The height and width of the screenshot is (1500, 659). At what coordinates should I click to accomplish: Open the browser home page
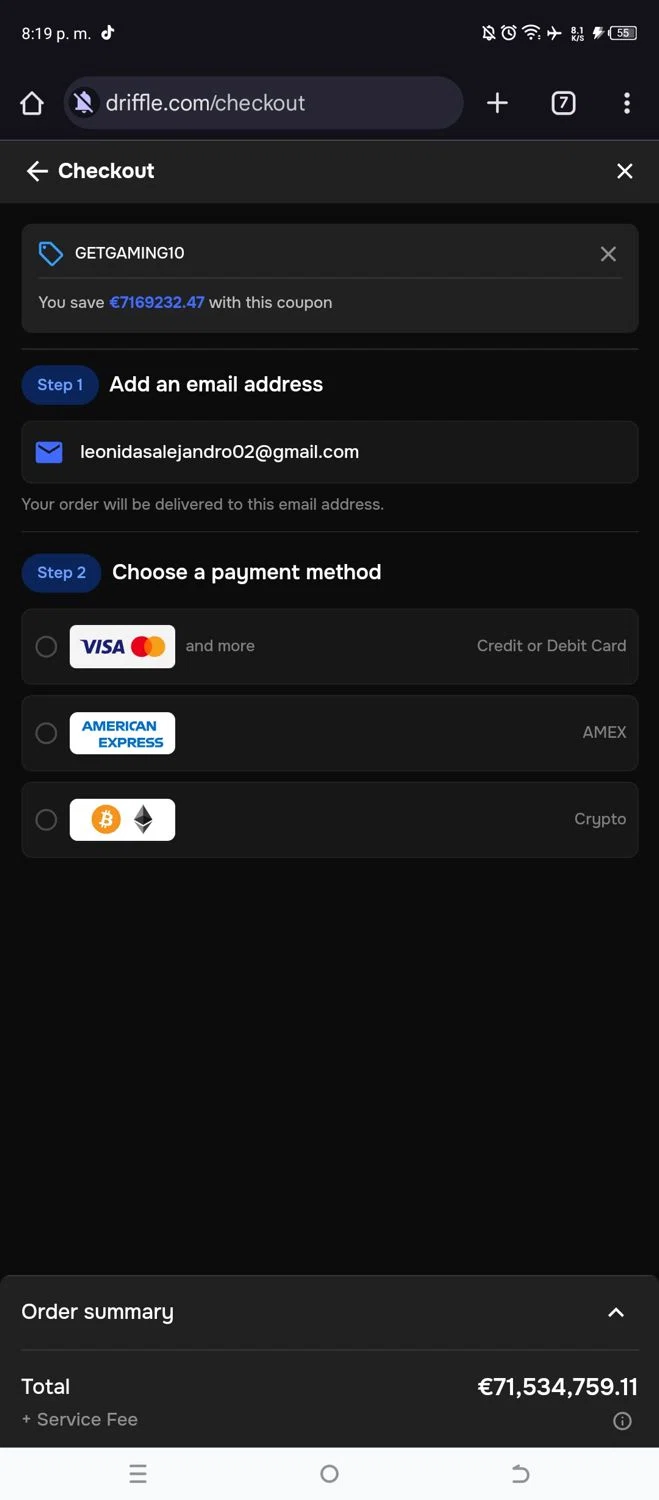point(32,103)
